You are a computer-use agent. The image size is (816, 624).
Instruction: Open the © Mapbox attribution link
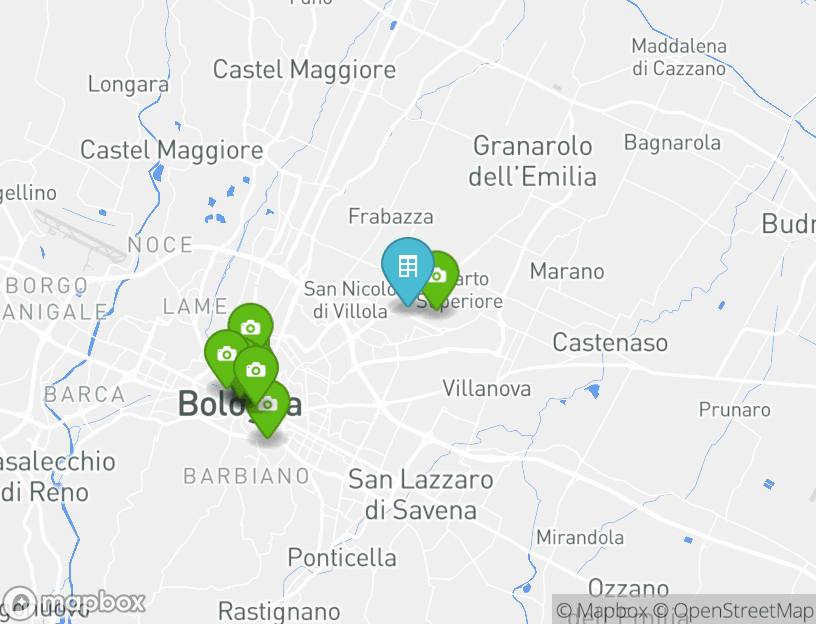click(602, 610)
